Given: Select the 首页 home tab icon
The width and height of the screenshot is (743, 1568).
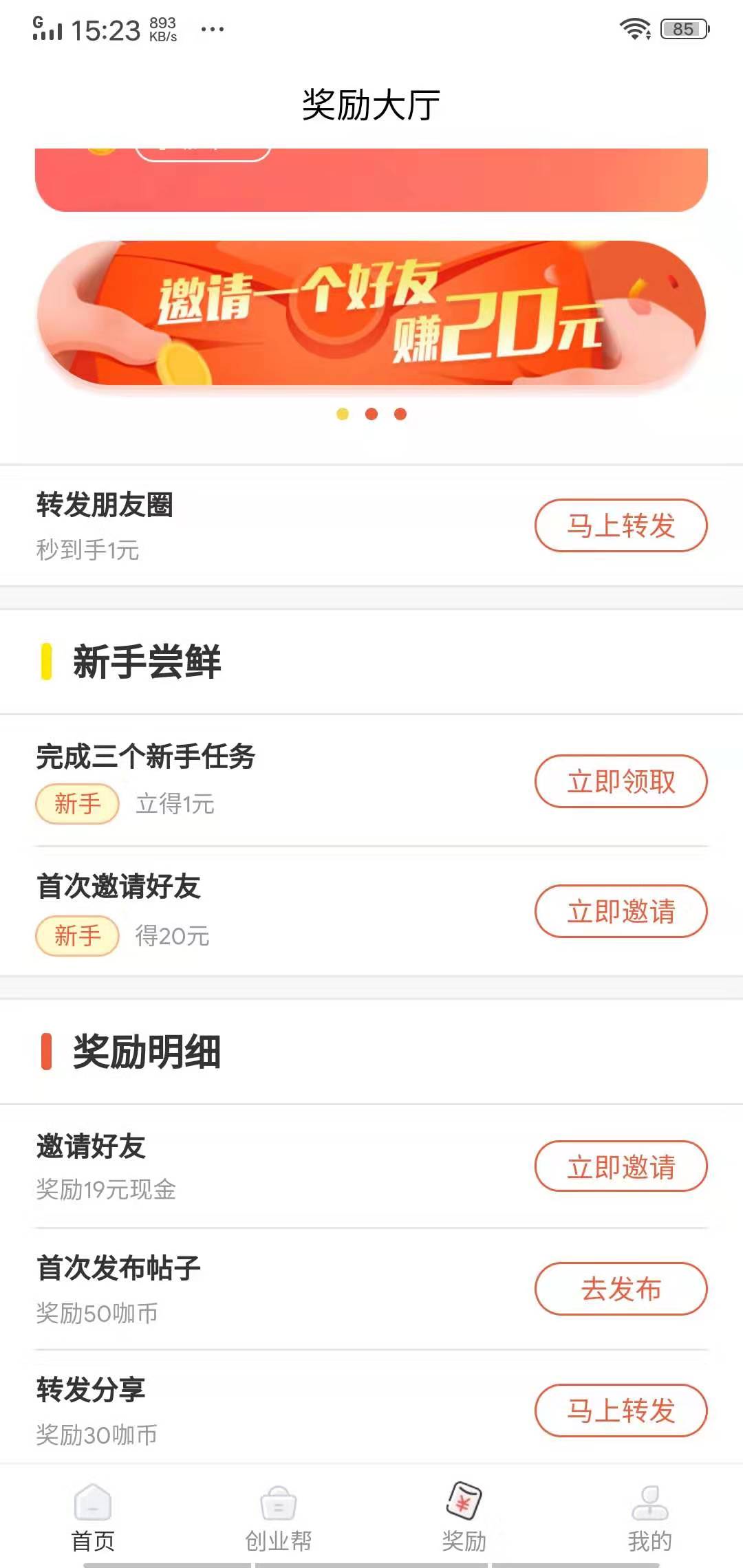Looking at the screenshot, I should [x=94, y=1503].
